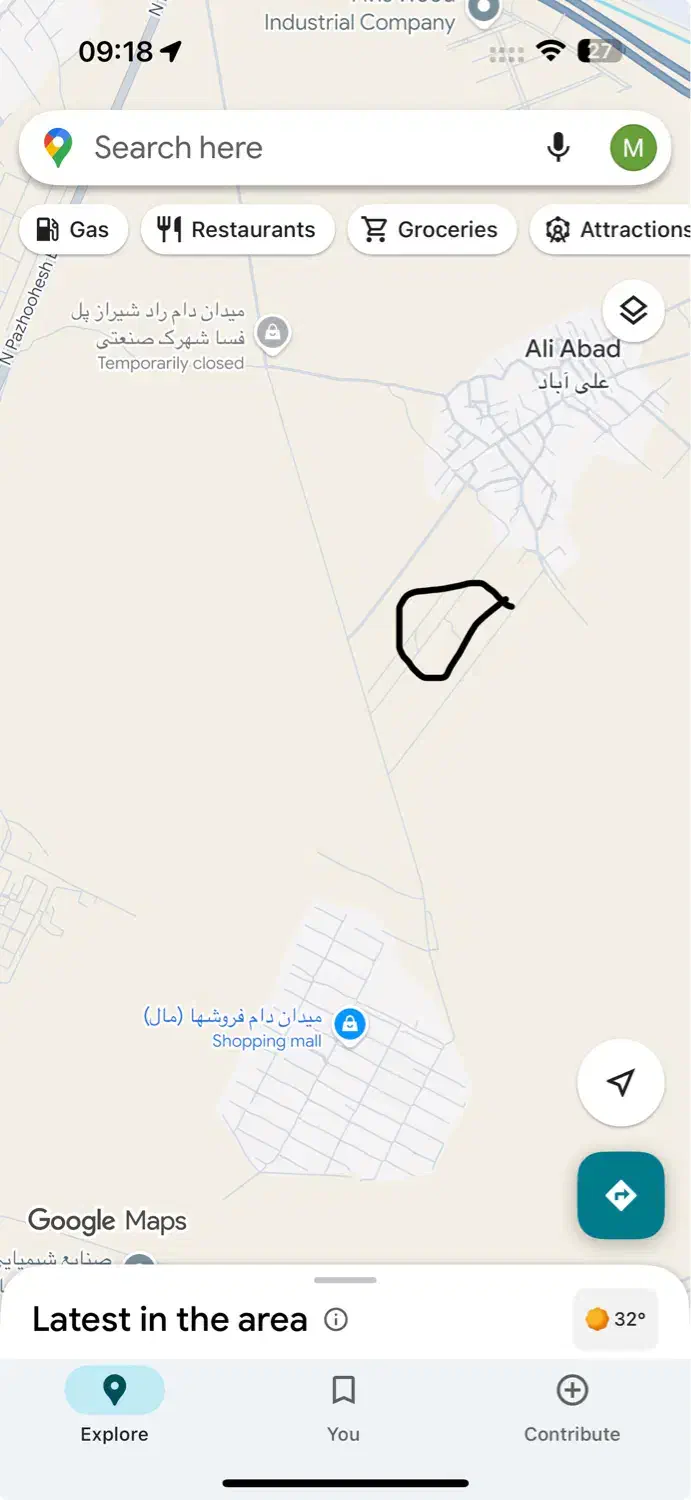Switch to the You tab
This screenshot has height=1500, width=691.
[x=343, y=1406]
